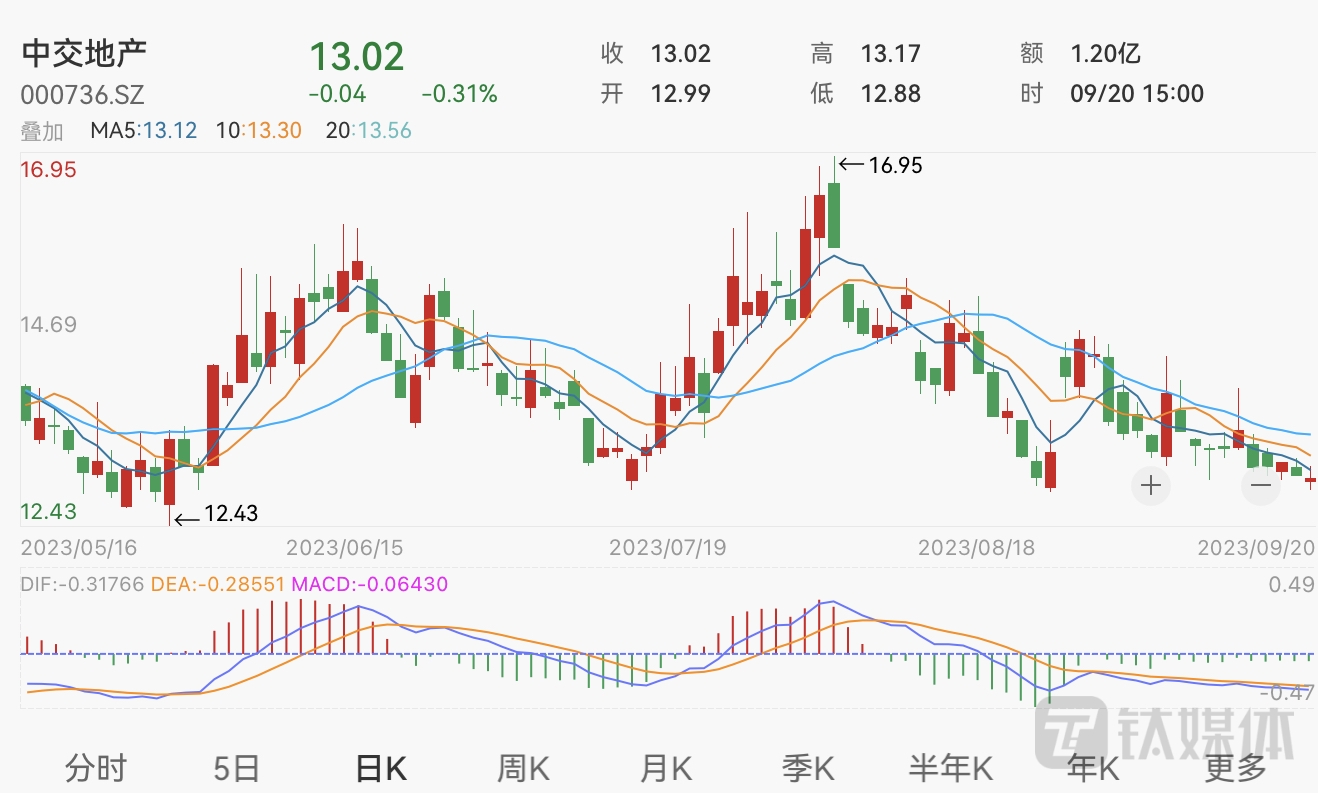Select the 半年K tab
The height and width of the screenshot is (793, 1318).
950,768
